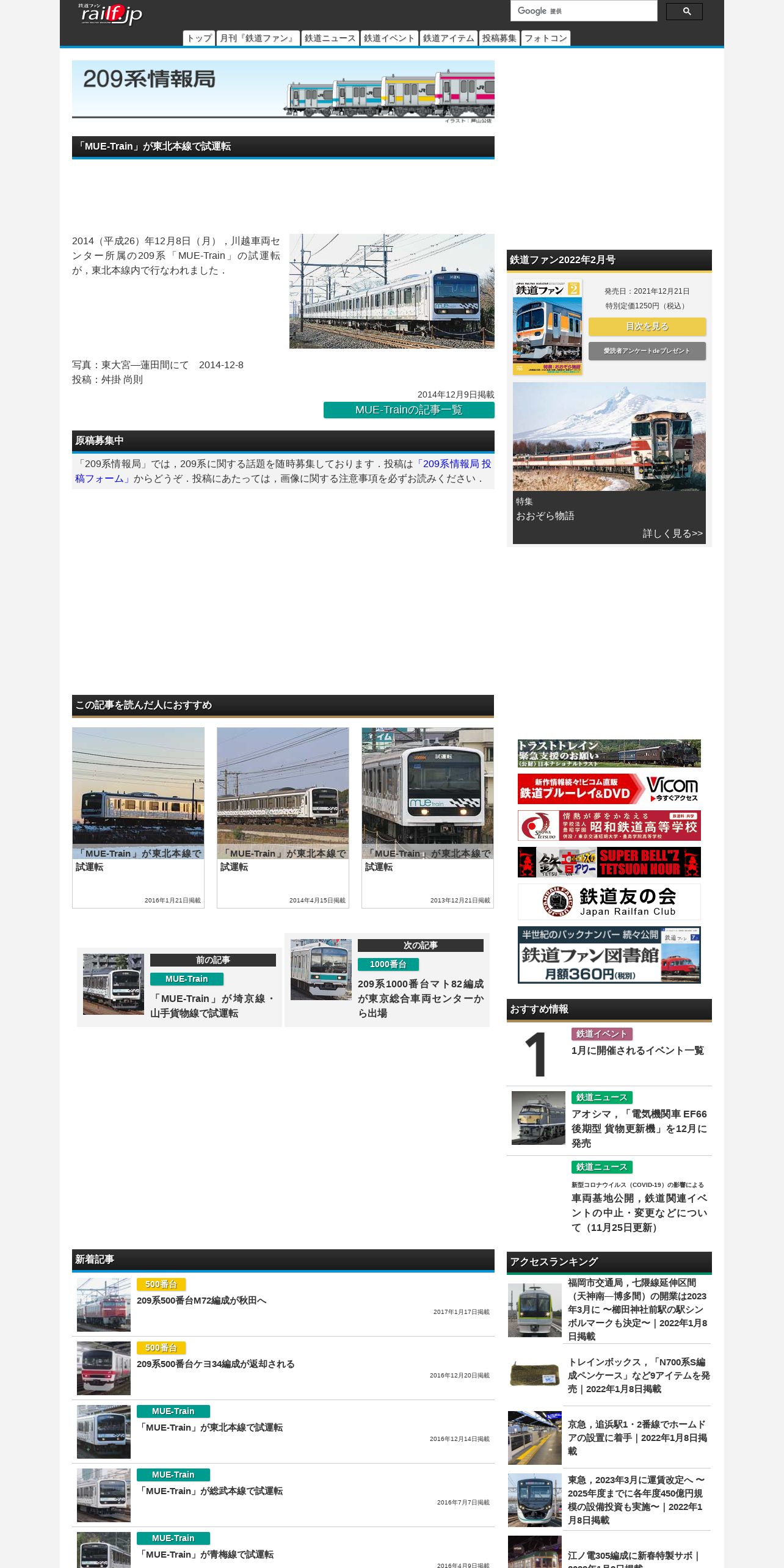784x1568 pixels.
Task: Open recommended article dated 2016年1月21日
Action: pos(138,818)
